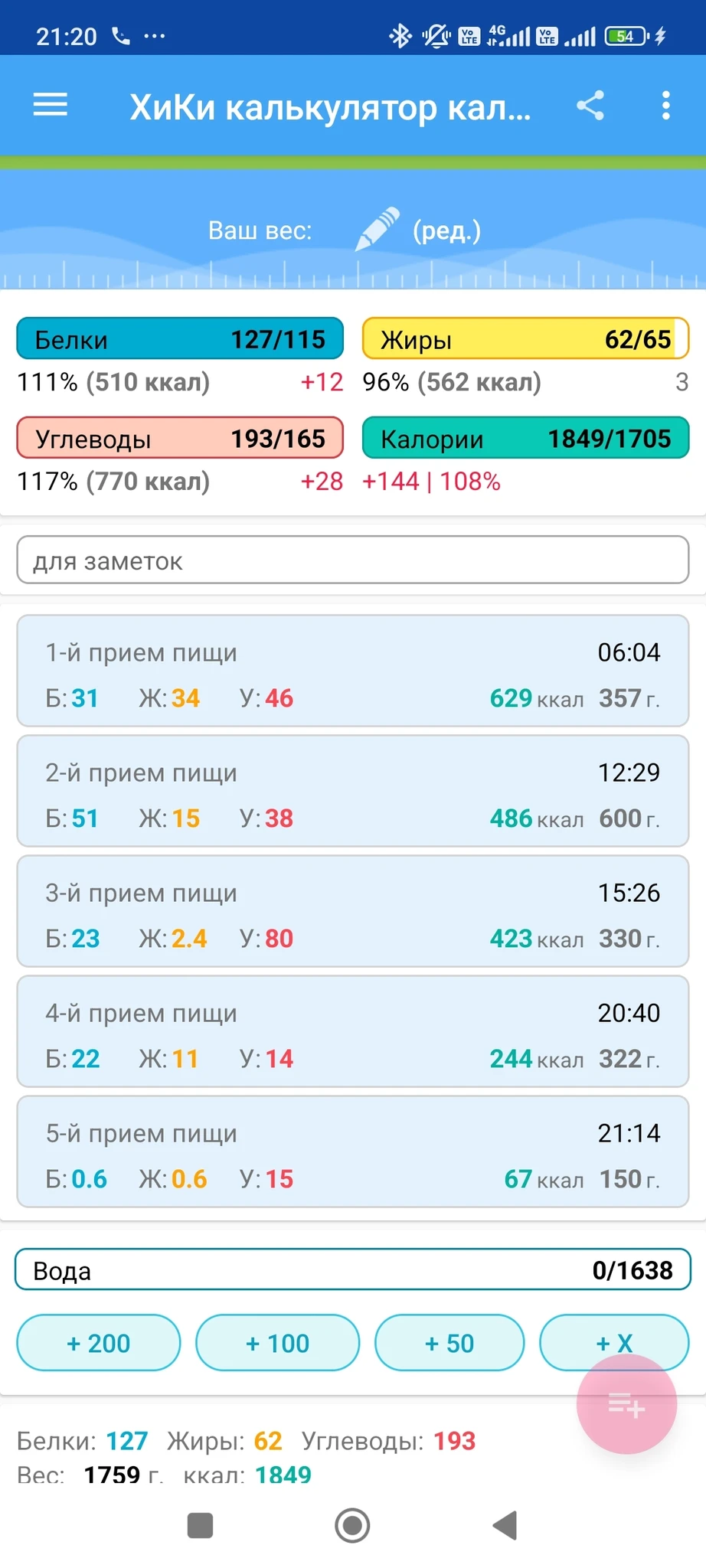Add 100 ml of water
The image size is (706, 1568).
pos(277,1343)
